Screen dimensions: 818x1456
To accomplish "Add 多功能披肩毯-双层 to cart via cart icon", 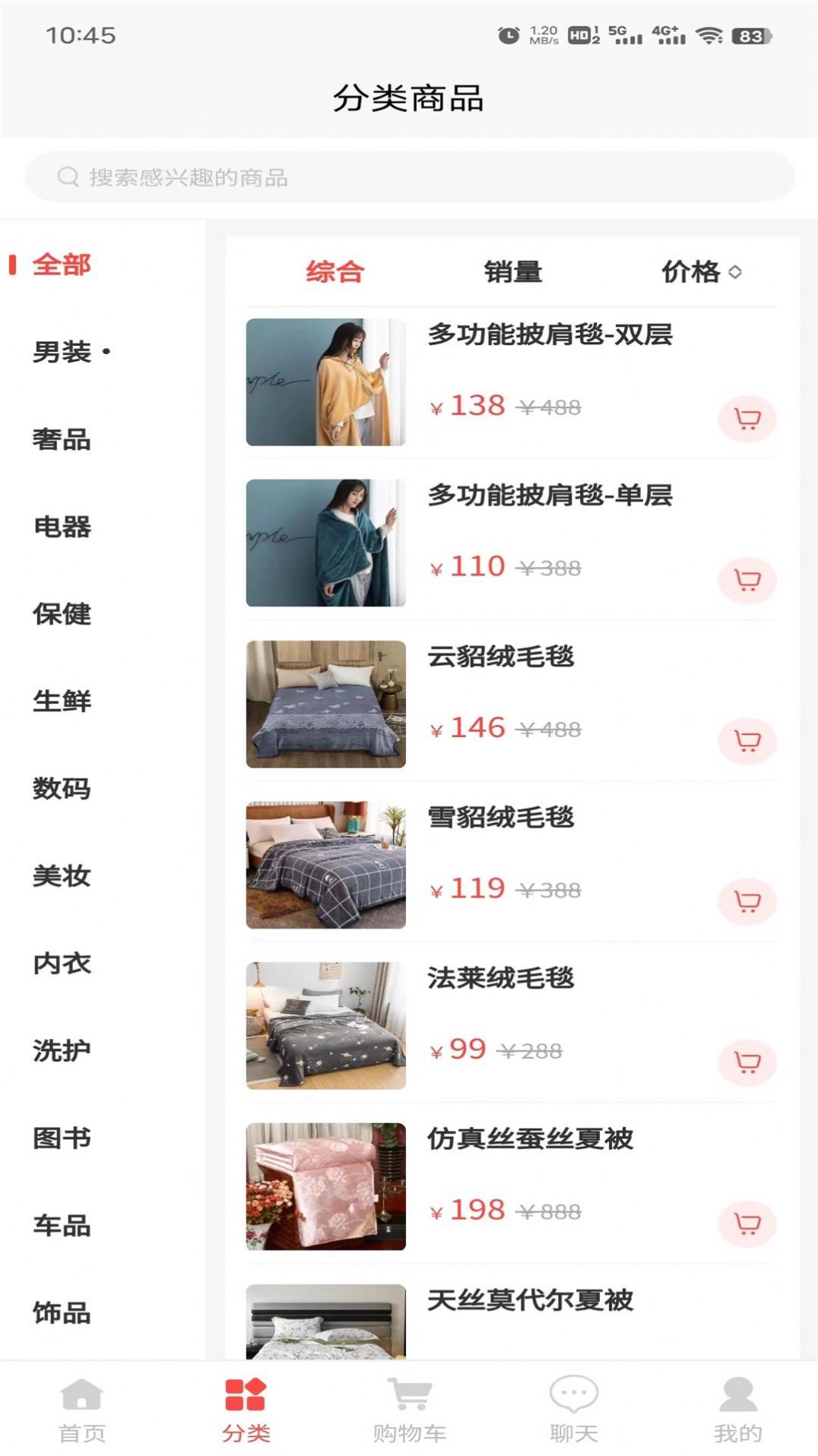I will (x=747, y=418).
